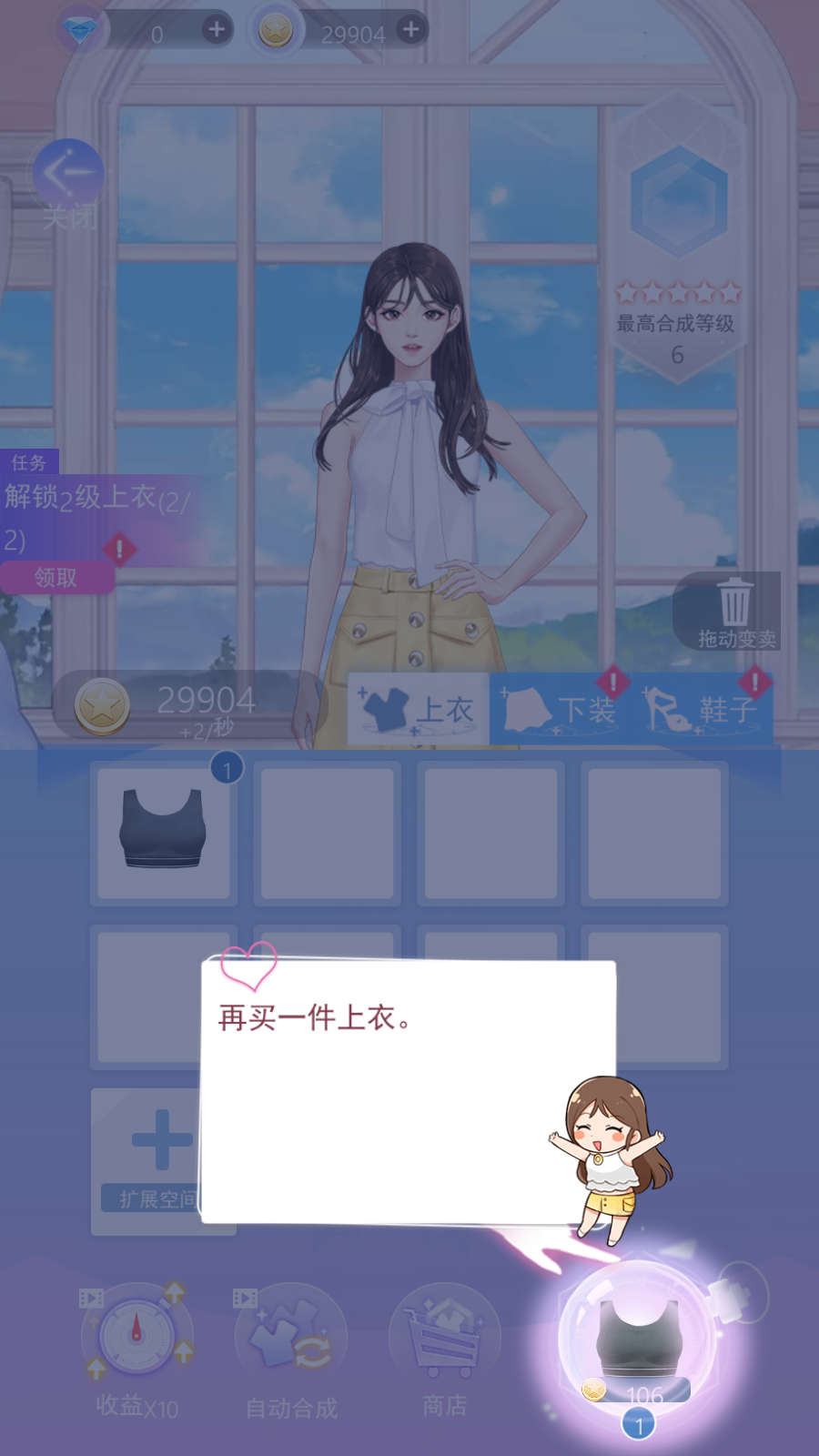819x1456 pixels.
Task: Activate 收益X10 earnings boost
Action: tap(136, 1342)
